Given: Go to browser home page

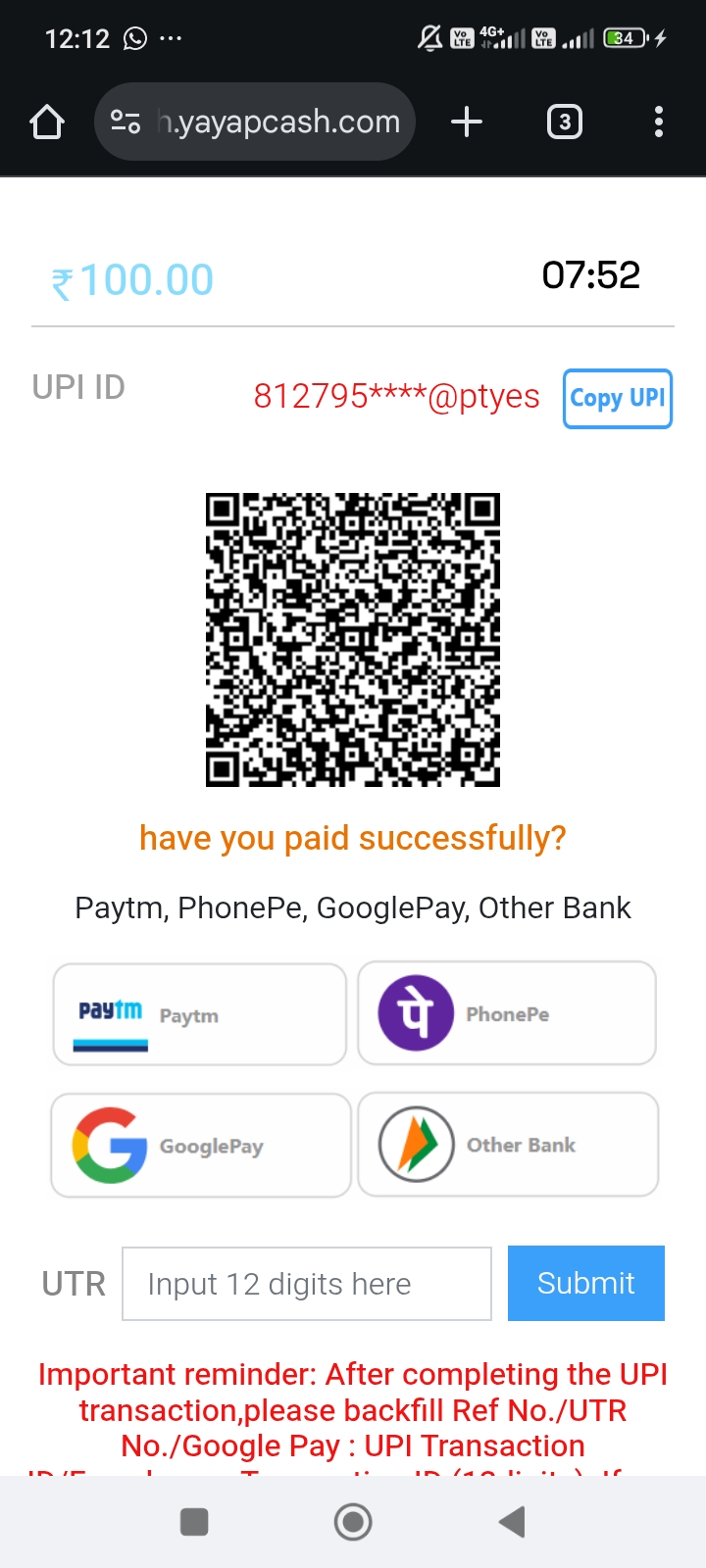Looking at the screenshot, I should click(47, 122).
